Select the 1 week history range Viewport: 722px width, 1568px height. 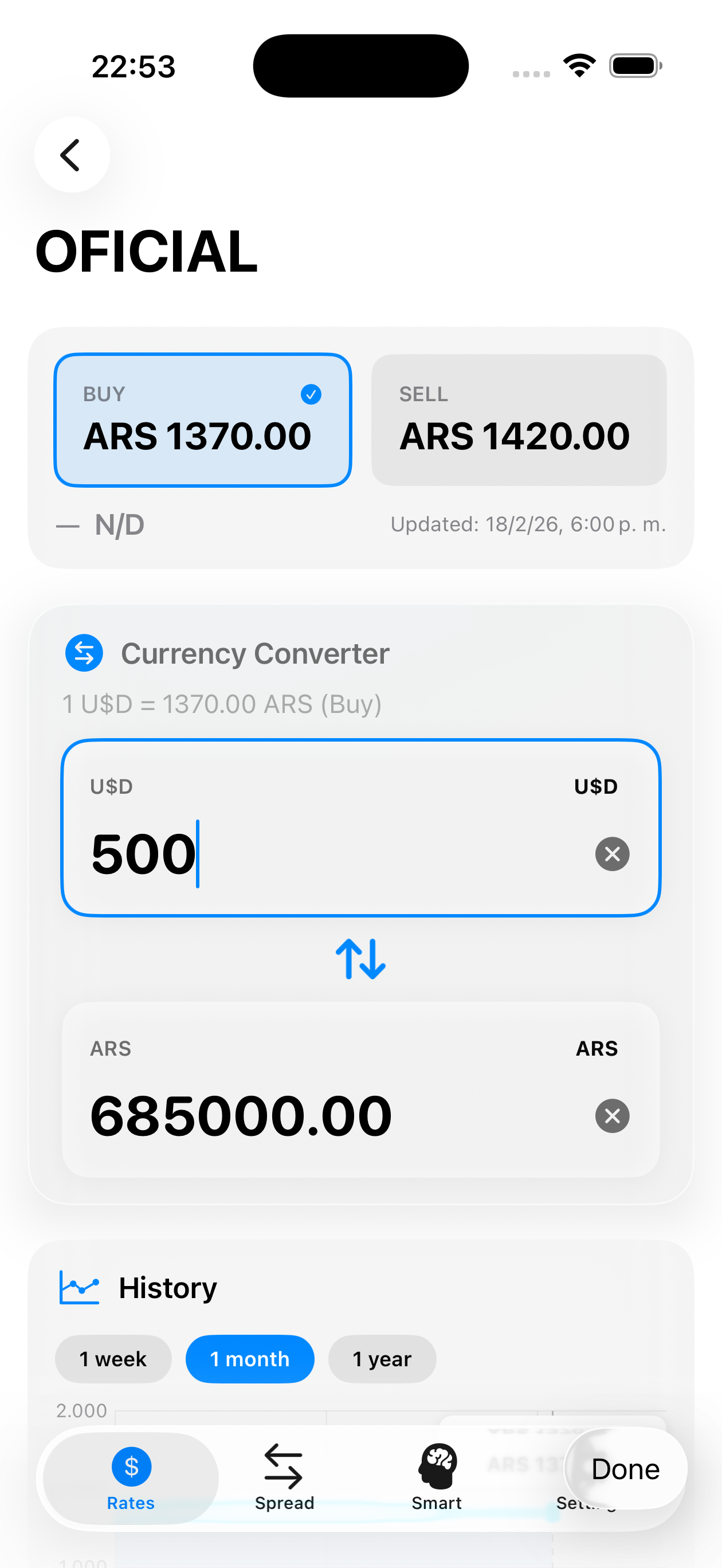[x=113, y=1359]
